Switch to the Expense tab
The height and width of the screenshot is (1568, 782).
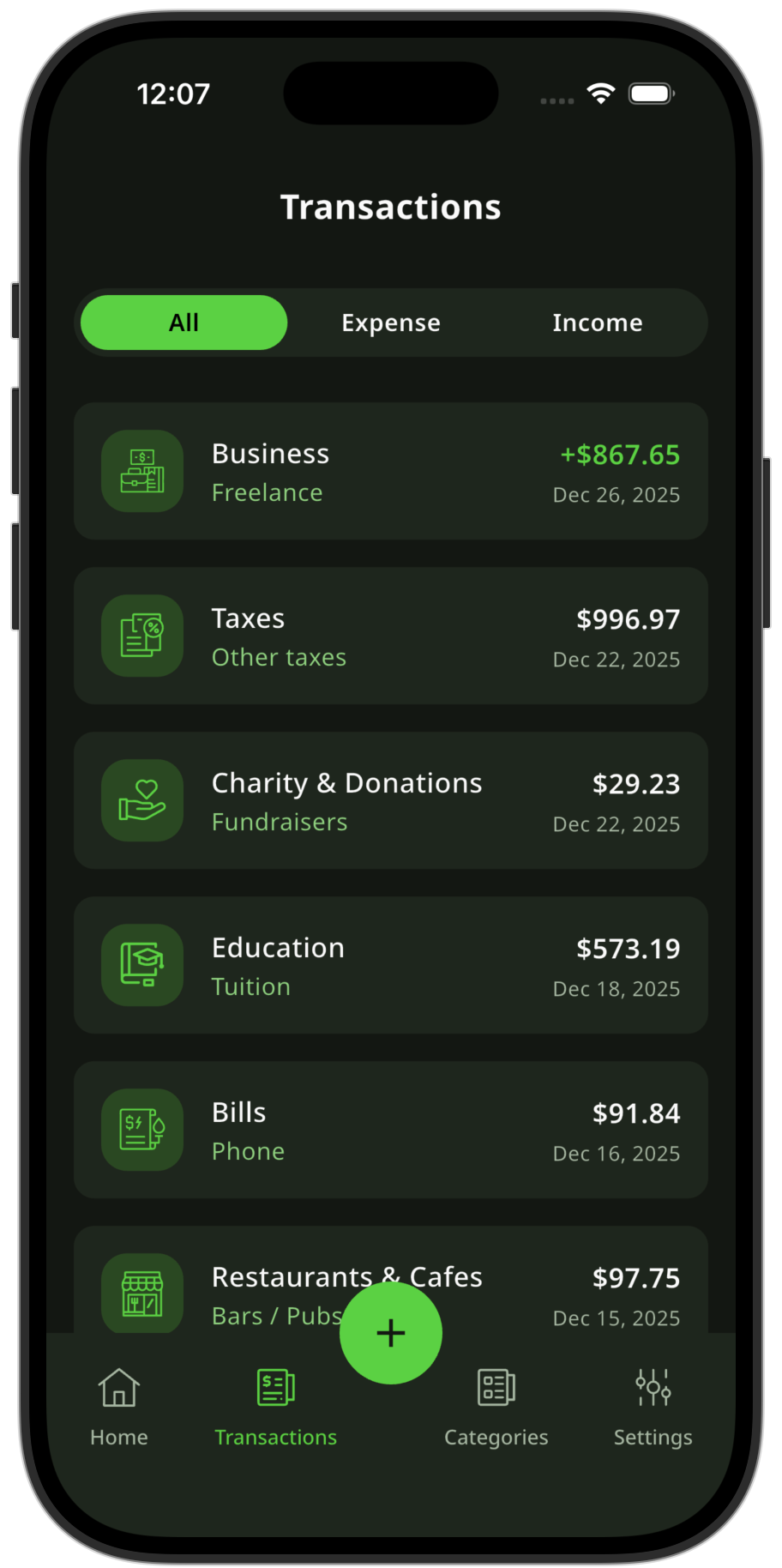[390, 323]
